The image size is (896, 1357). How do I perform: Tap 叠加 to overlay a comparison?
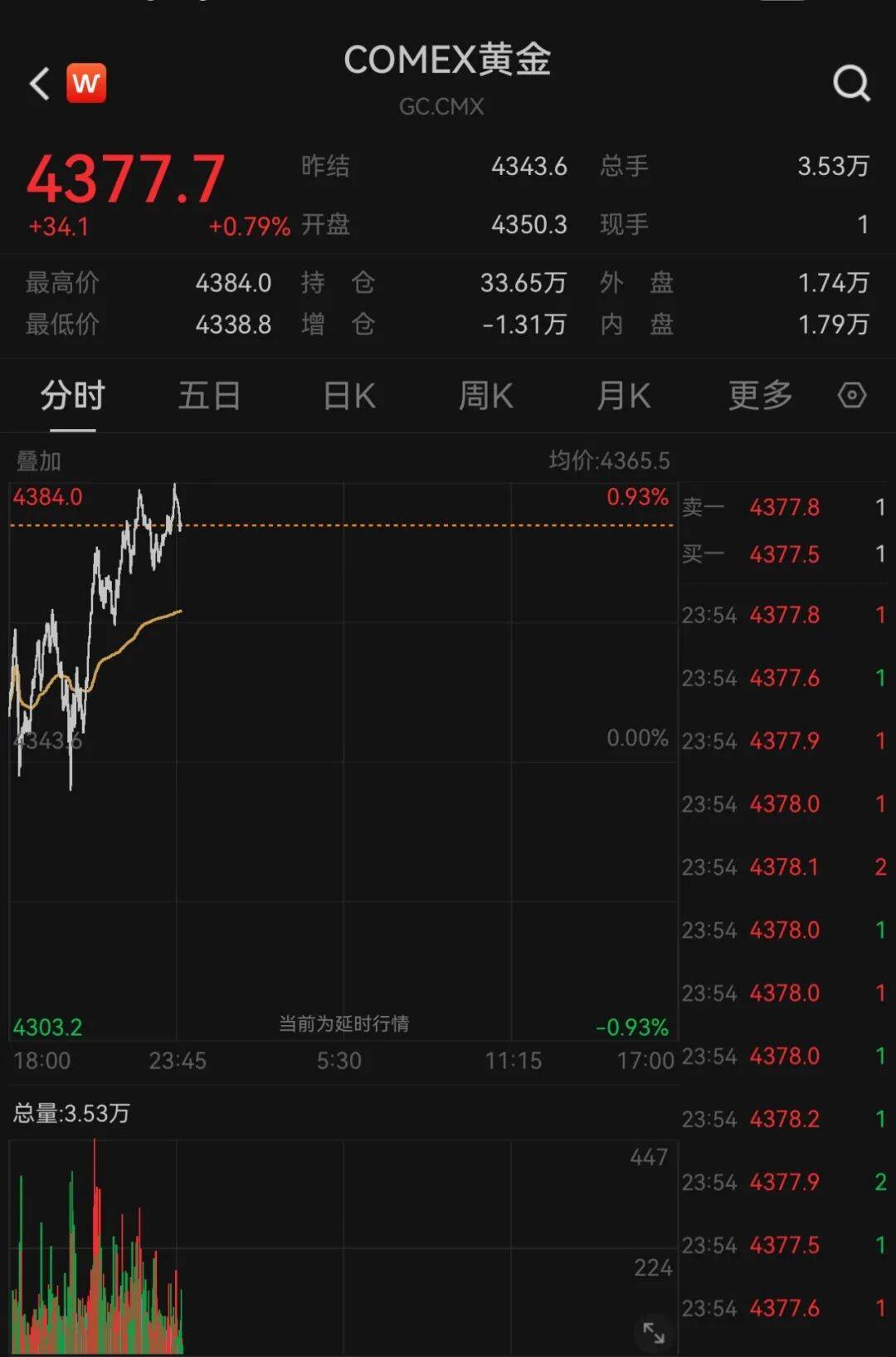click(x=39, y=461)
